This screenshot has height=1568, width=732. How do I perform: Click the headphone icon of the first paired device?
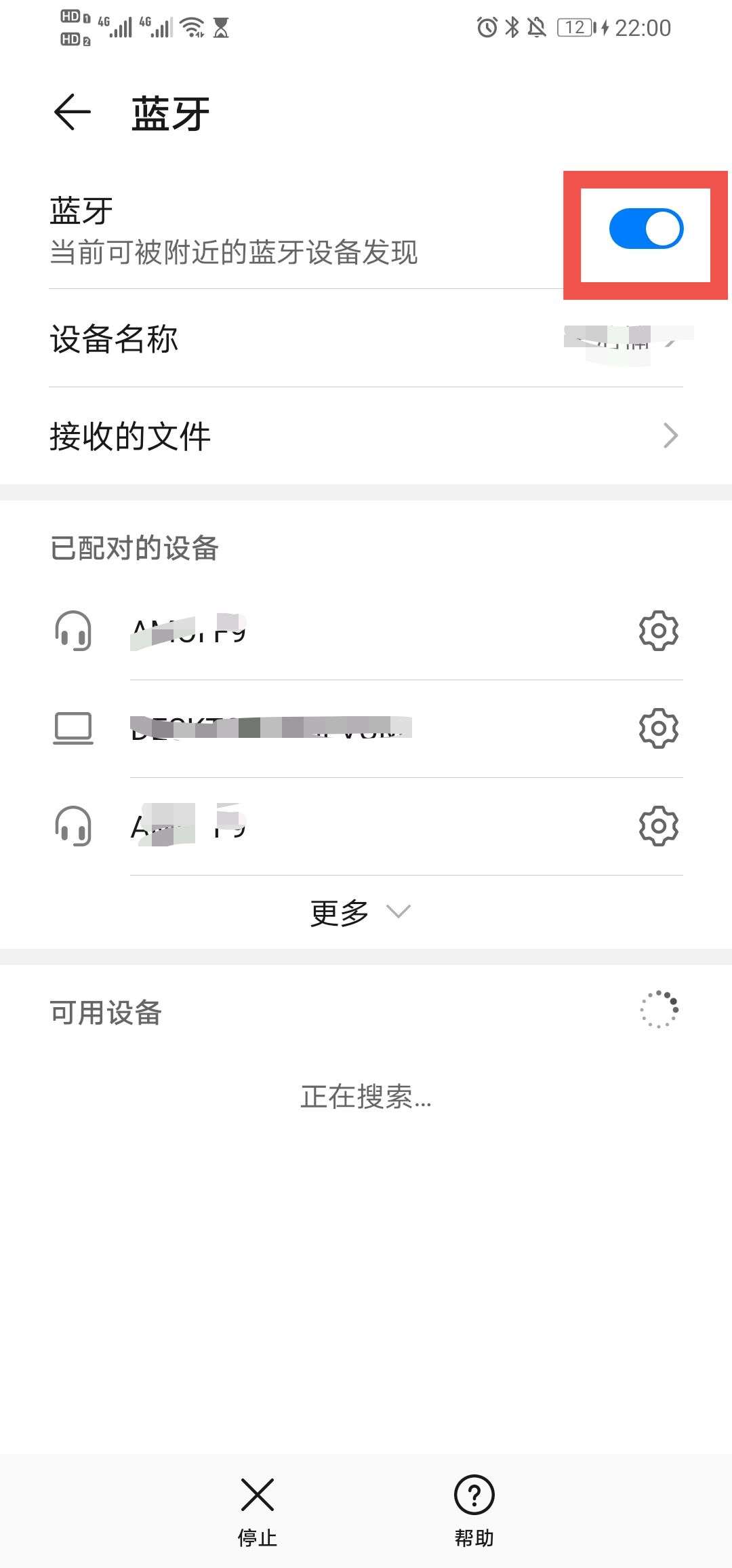click(74, 631)
